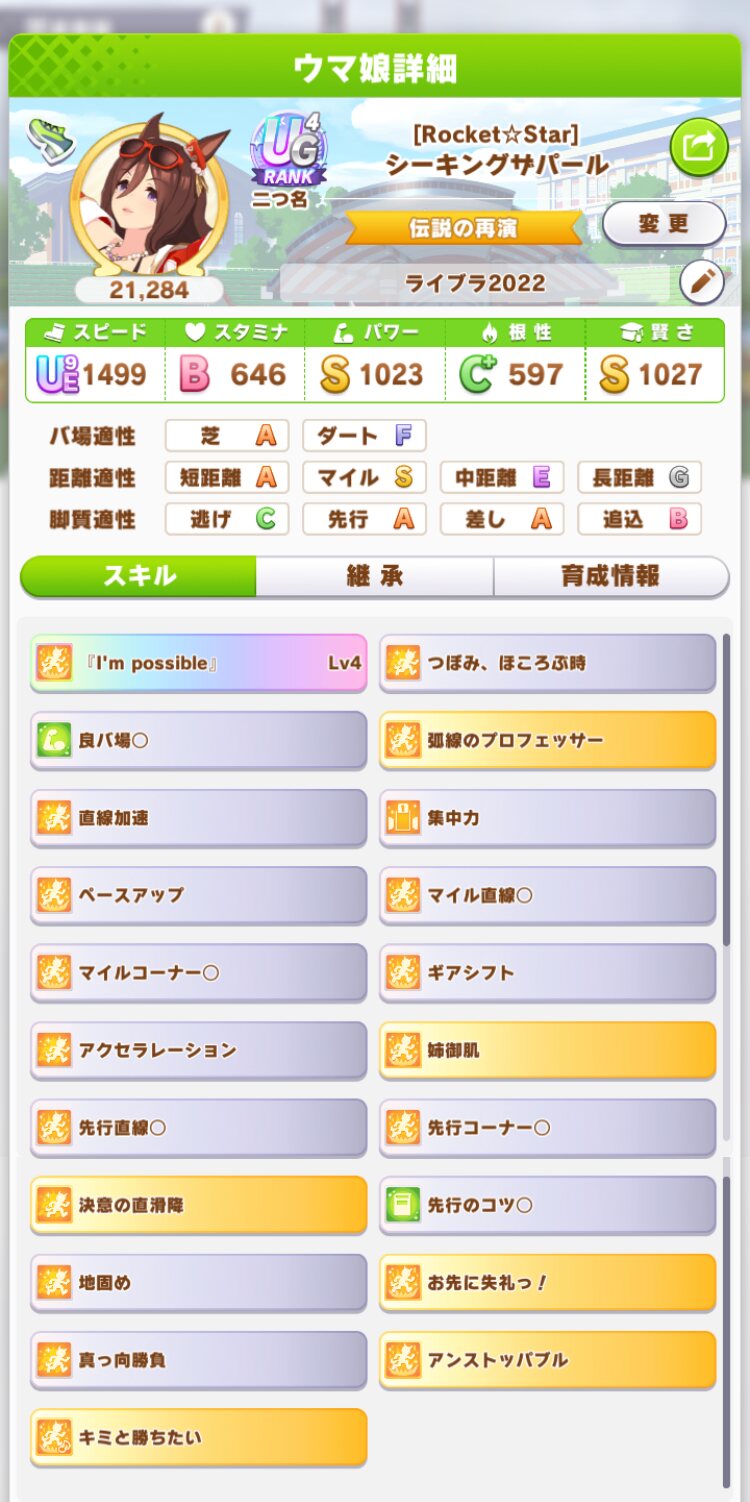This screenshot has height=1502, width=750.
Task: Switch to the 継承 tab
Action: coord(374,576)
